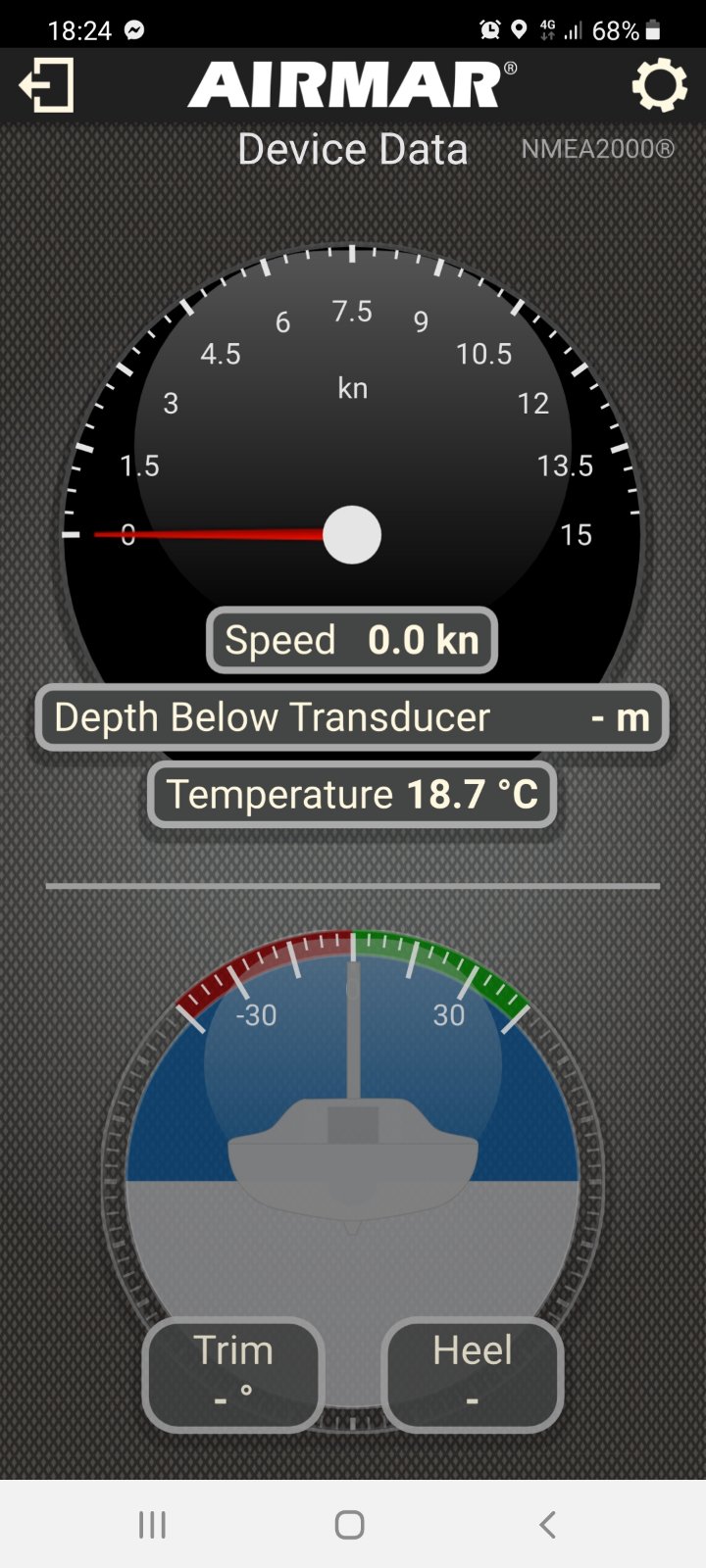
Task: Open the recent apps view
Action: tap(152, 1524)
